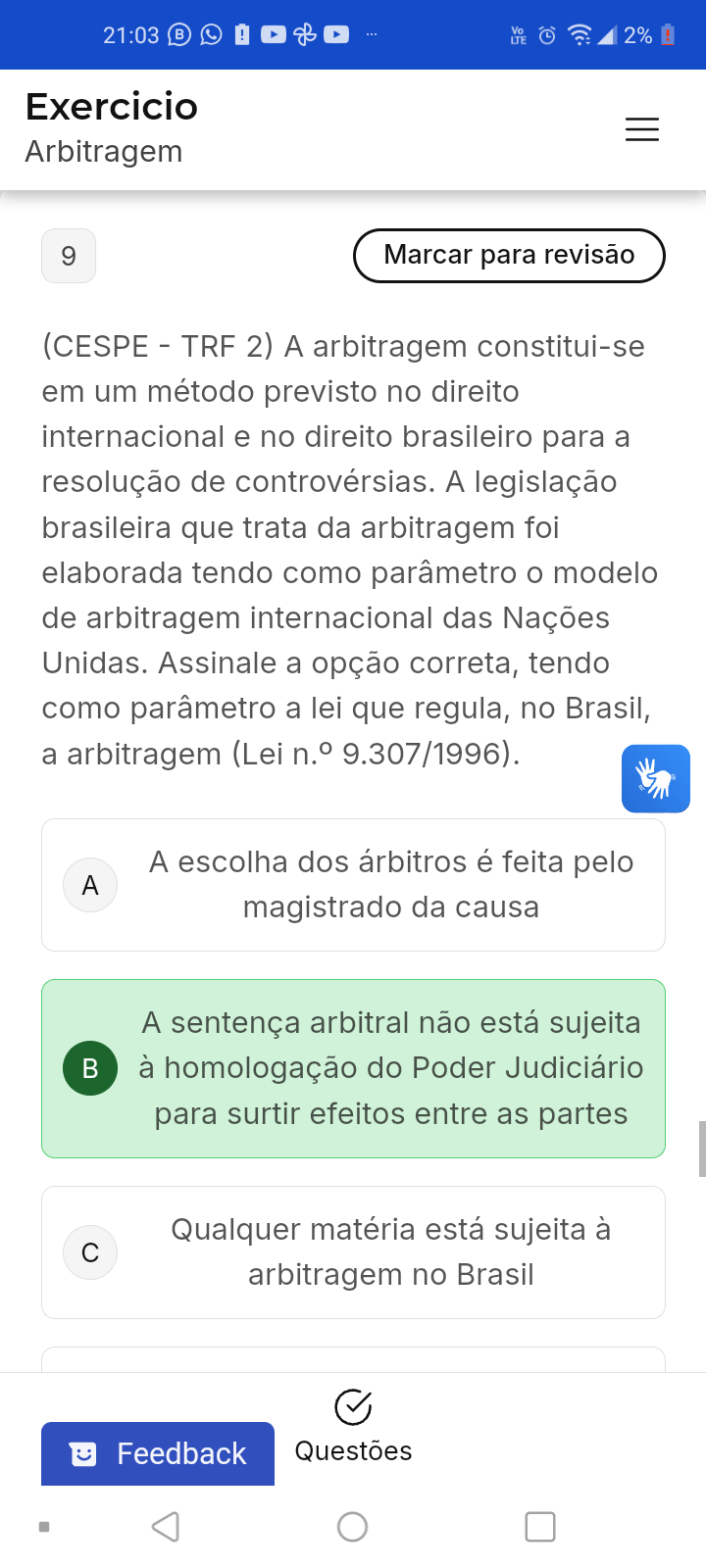Choose answer C about qualquer matéria
Viewport: 706px width, 1568px height.
point(353,1252)
